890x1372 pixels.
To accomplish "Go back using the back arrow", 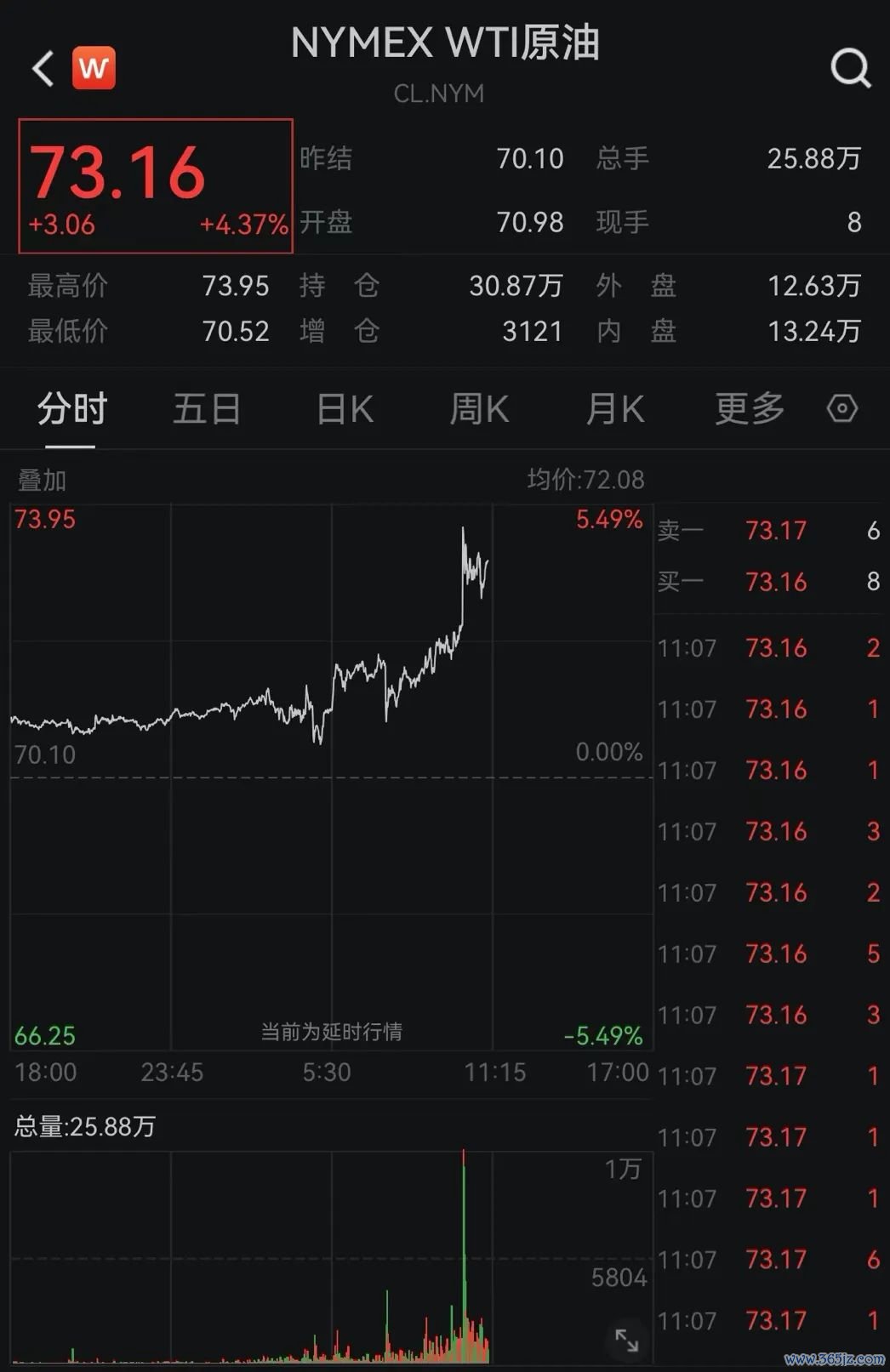I will point(43,68).
